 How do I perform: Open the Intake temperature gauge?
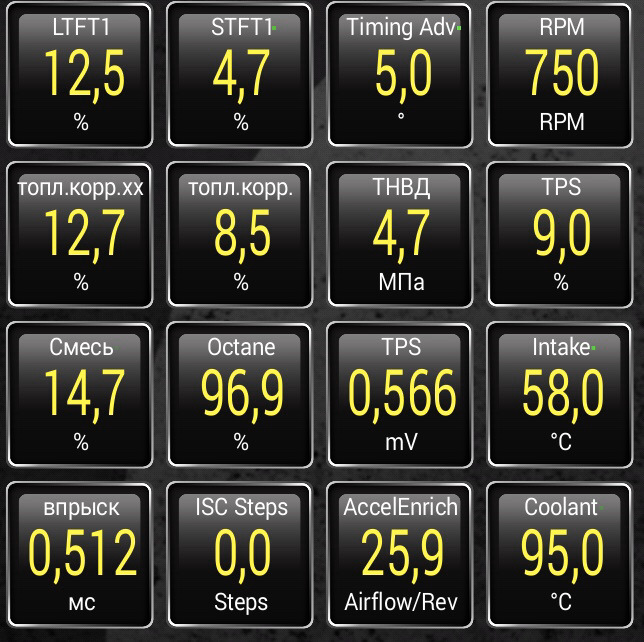561,395
